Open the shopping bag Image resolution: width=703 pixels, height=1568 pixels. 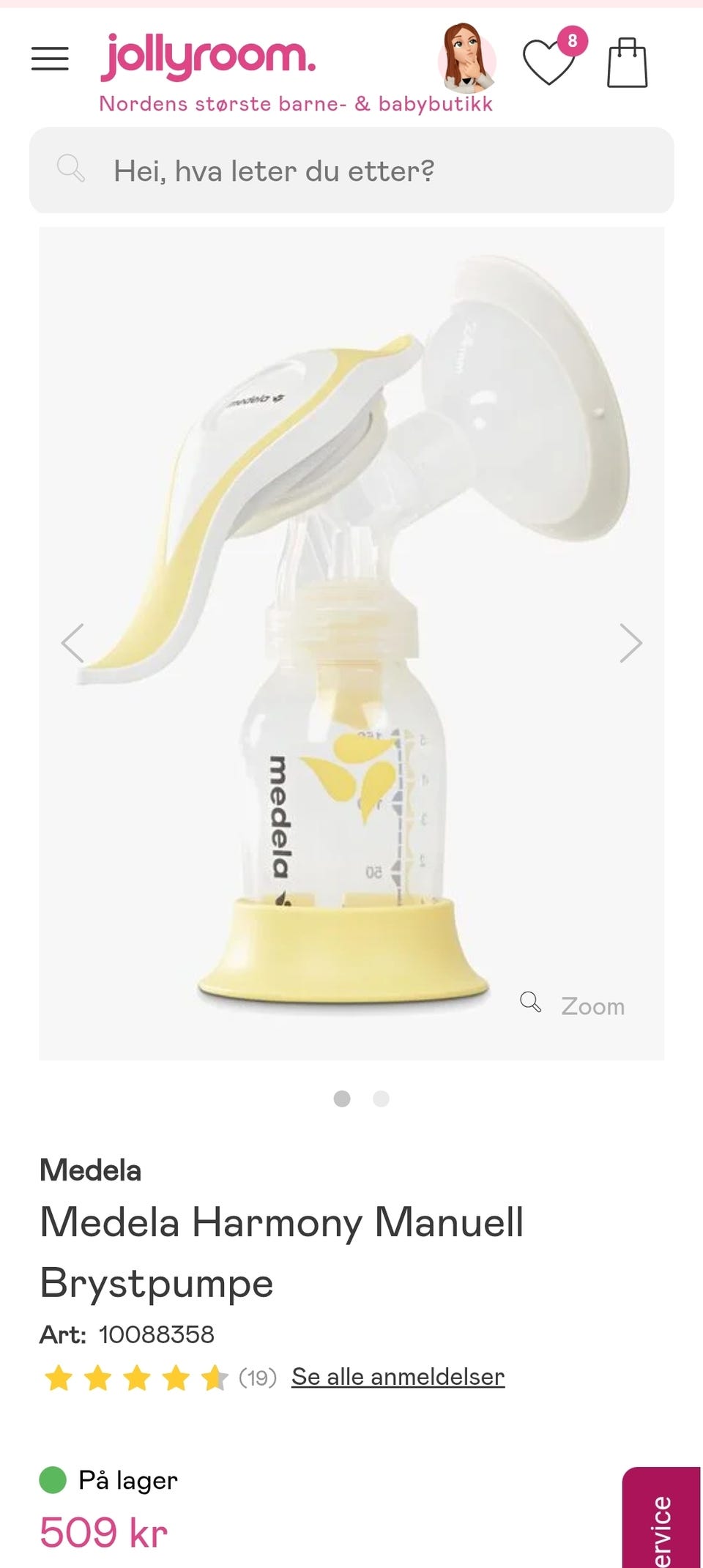point(628,63)
